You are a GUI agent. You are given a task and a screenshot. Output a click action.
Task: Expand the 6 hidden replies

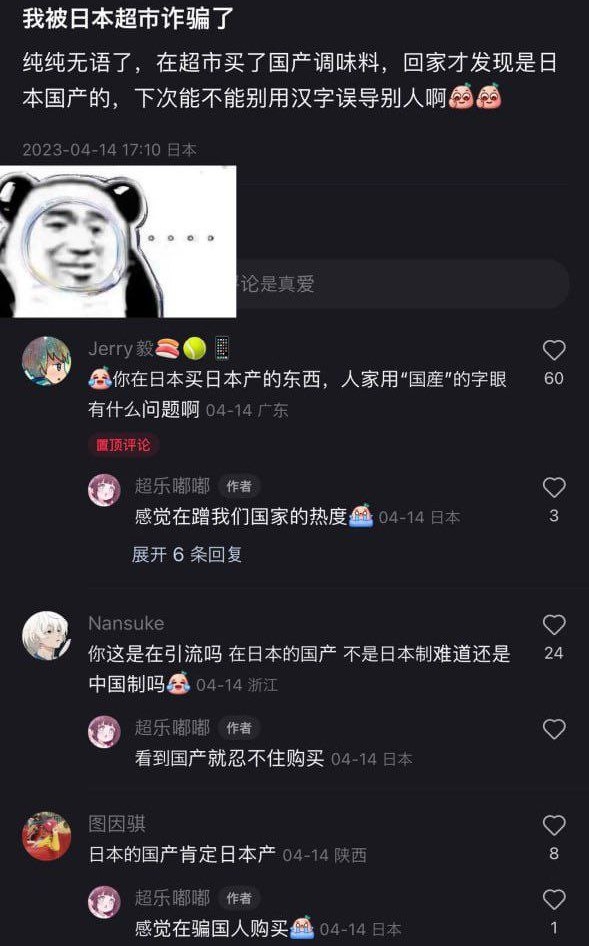pyautogui.click(x=187, y=554)
